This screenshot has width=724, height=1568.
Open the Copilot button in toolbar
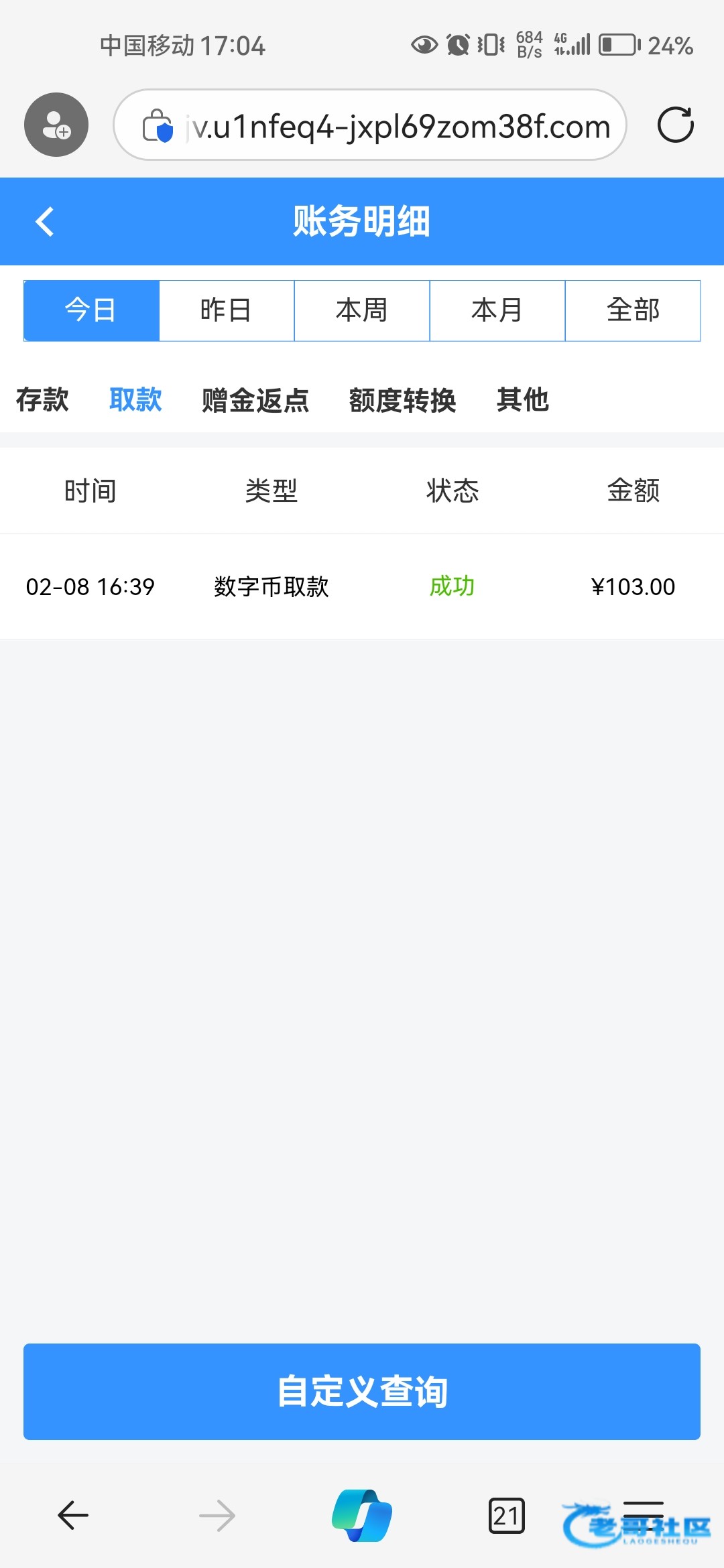pyautogui.click(x=362, y=1515)
